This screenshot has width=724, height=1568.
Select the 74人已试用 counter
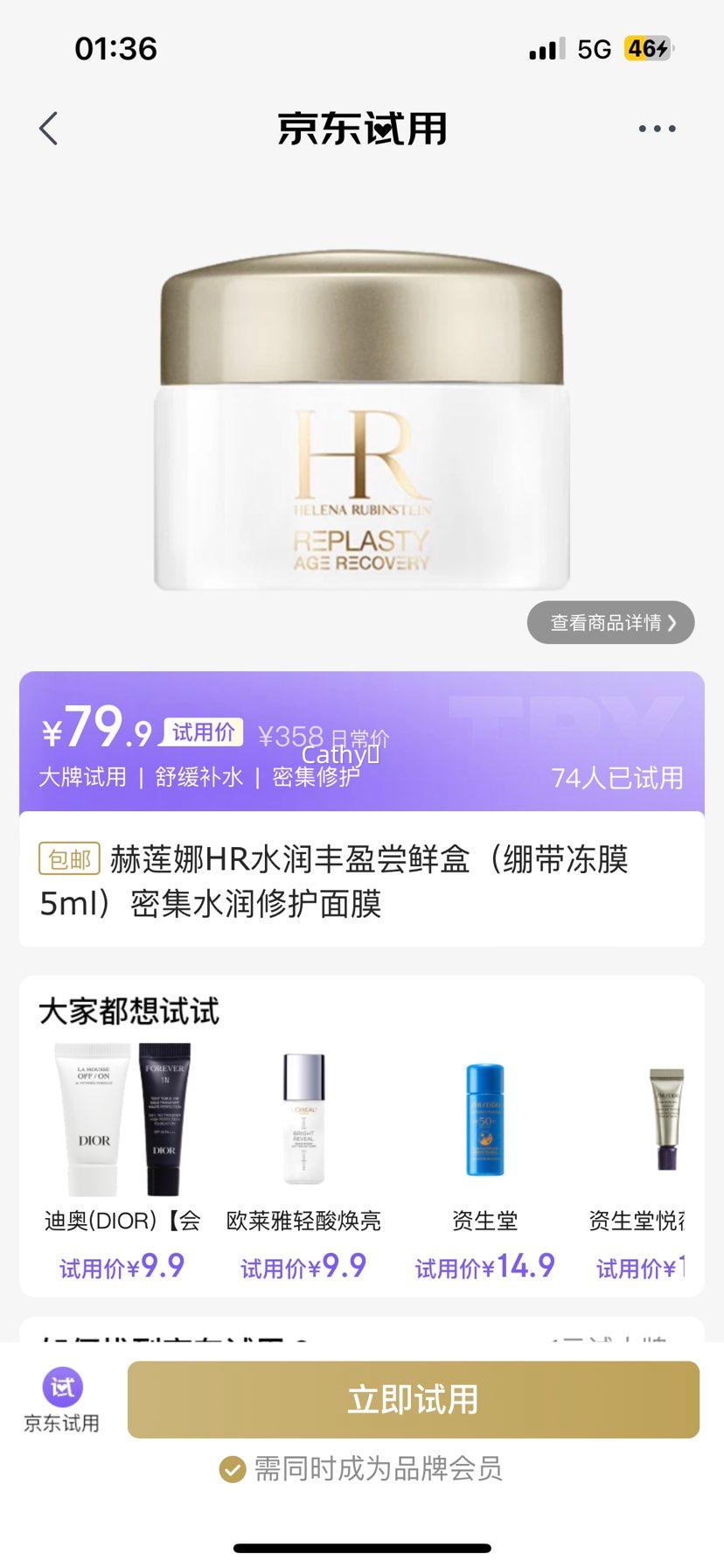(x=617, y=777)
